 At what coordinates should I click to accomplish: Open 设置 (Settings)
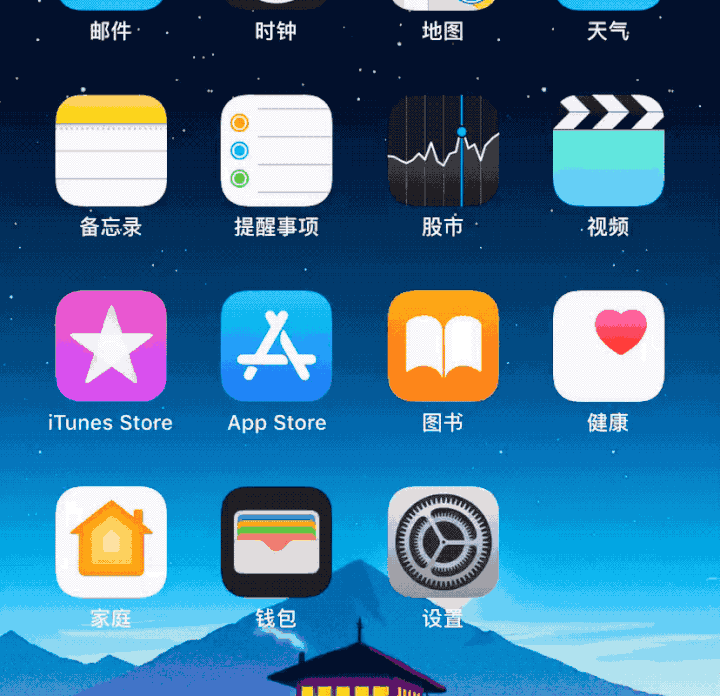pos(443,542)
